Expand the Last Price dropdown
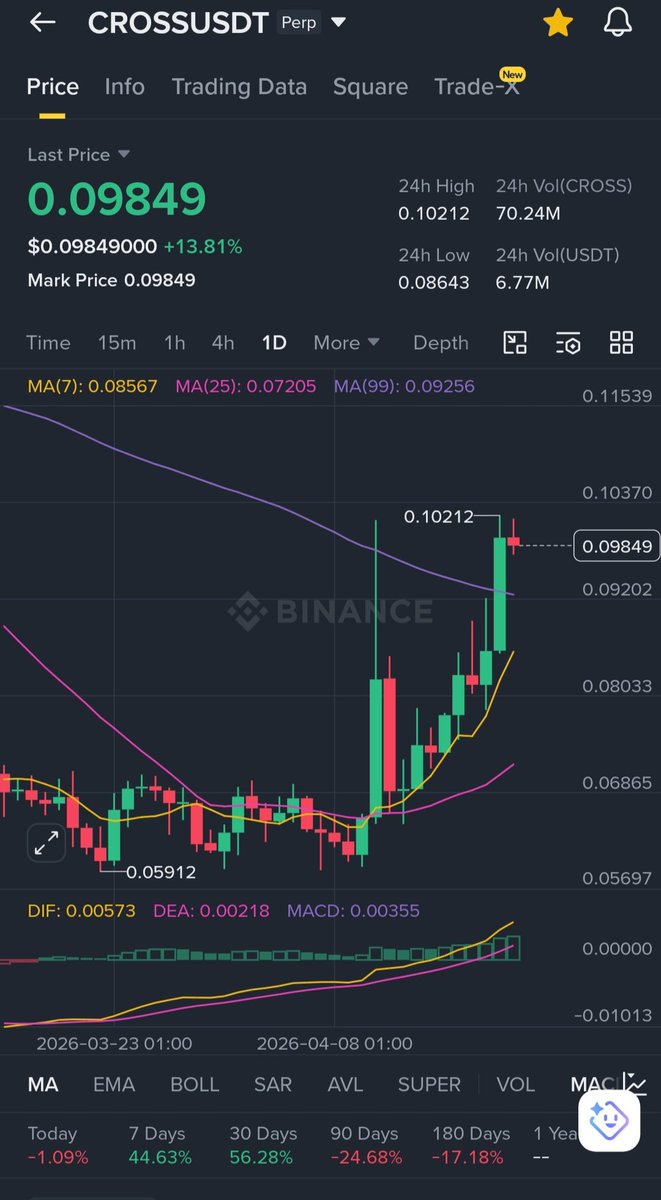The height and width of the screenshot is (1200, 661). pyautogui.click(x=123, y=154)
